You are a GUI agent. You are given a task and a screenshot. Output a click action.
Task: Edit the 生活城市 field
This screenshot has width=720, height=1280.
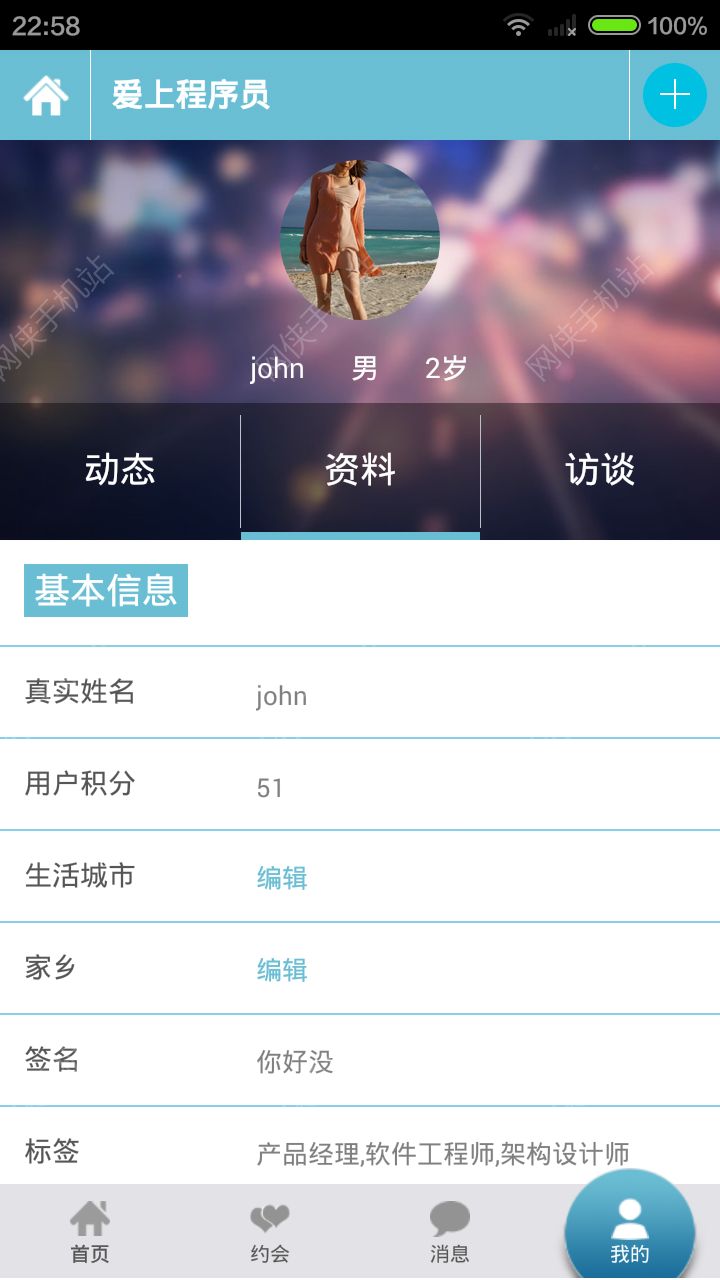282,878
